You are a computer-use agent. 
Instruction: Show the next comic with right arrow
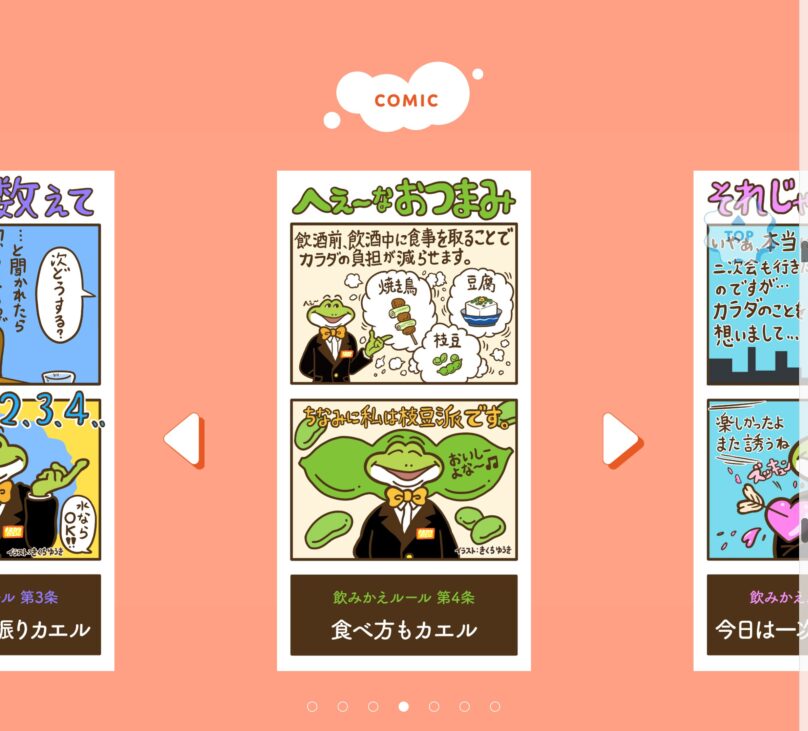(x=621, y=438)
